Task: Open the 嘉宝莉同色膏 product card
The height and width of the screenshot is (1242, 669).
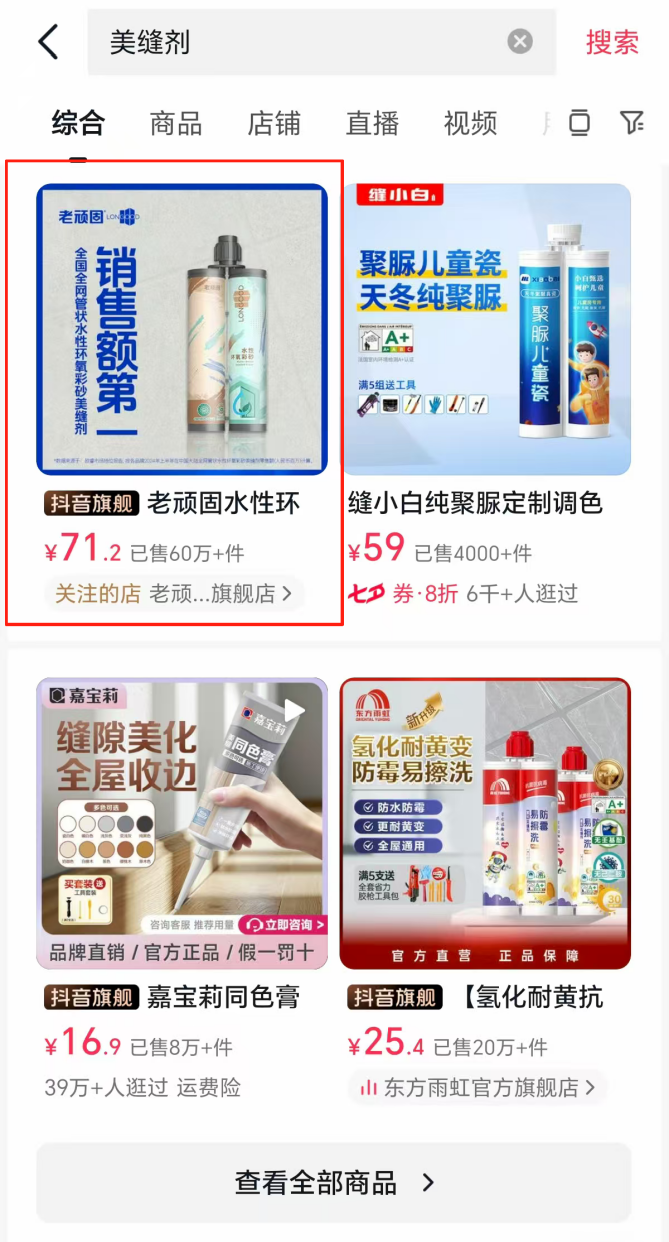Action: [x=182, y=823]
